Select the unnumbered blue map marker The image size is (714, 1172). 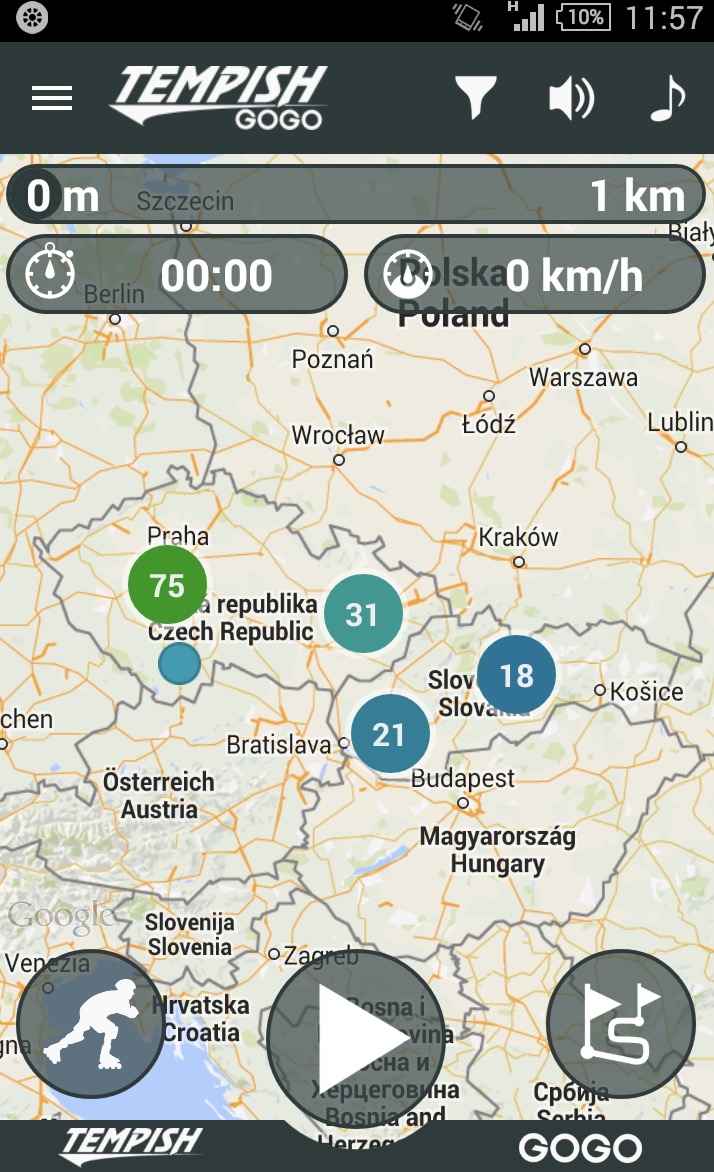tap(180, 663)
